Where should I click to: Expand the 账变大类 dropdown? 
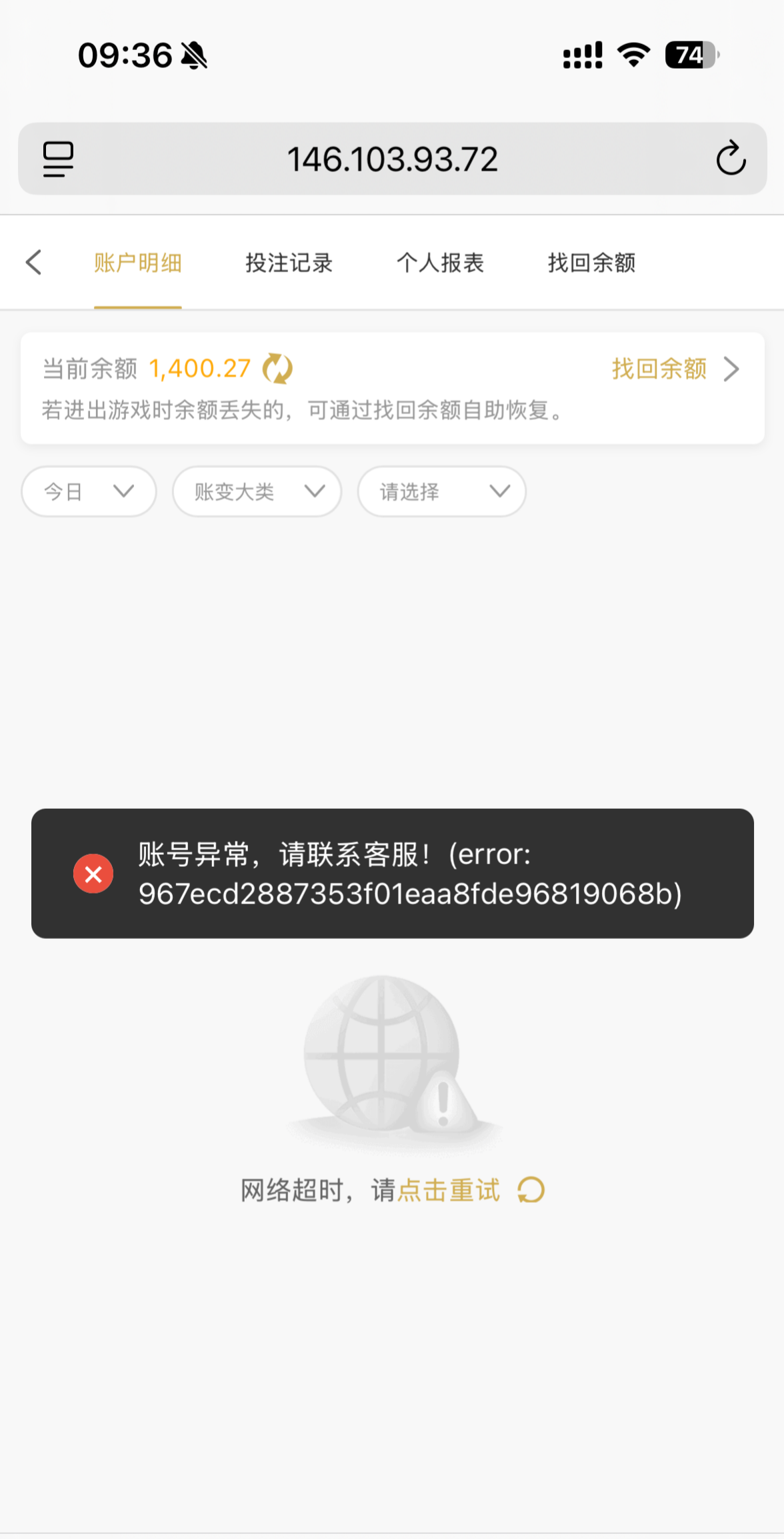point(257,491)
